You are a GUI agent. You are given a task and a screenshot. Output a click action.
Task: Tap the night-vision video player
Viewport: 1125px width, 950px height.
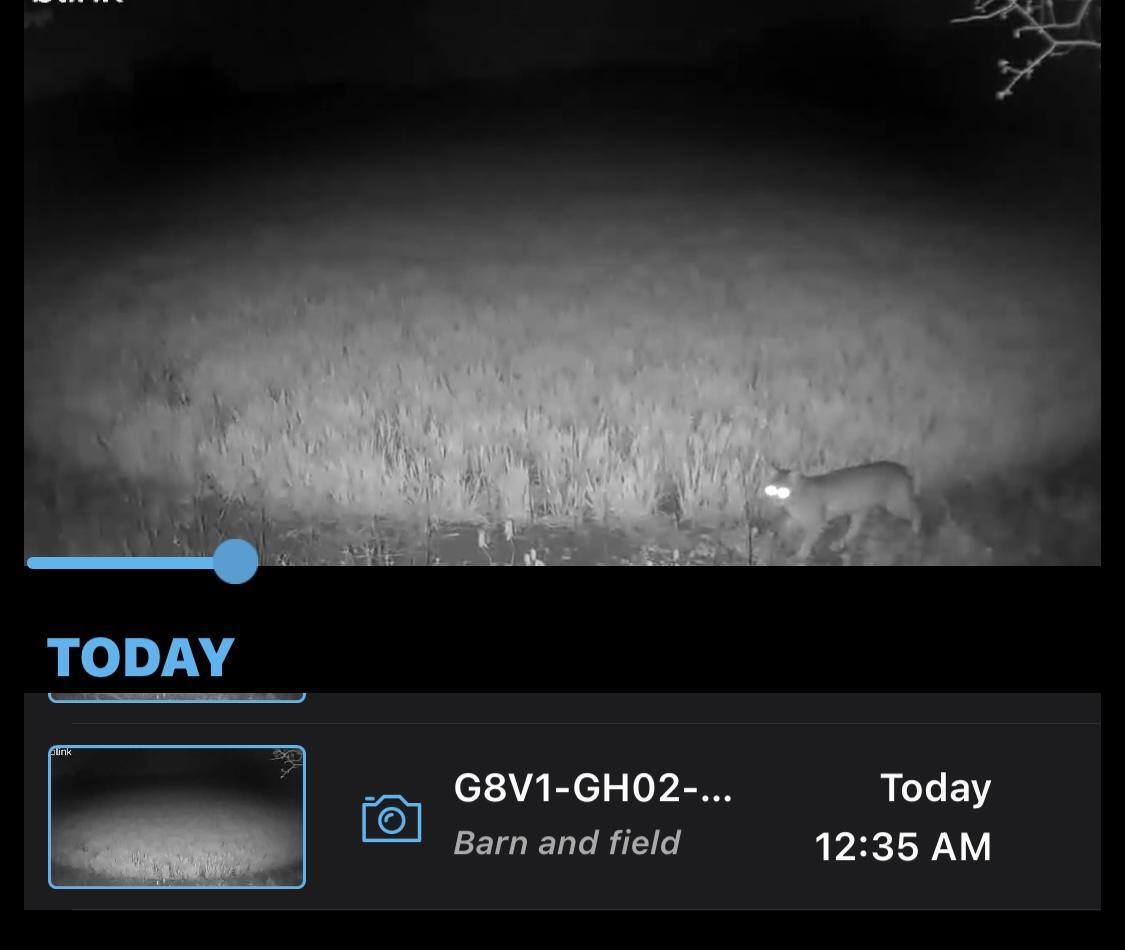tap(562, 280)
